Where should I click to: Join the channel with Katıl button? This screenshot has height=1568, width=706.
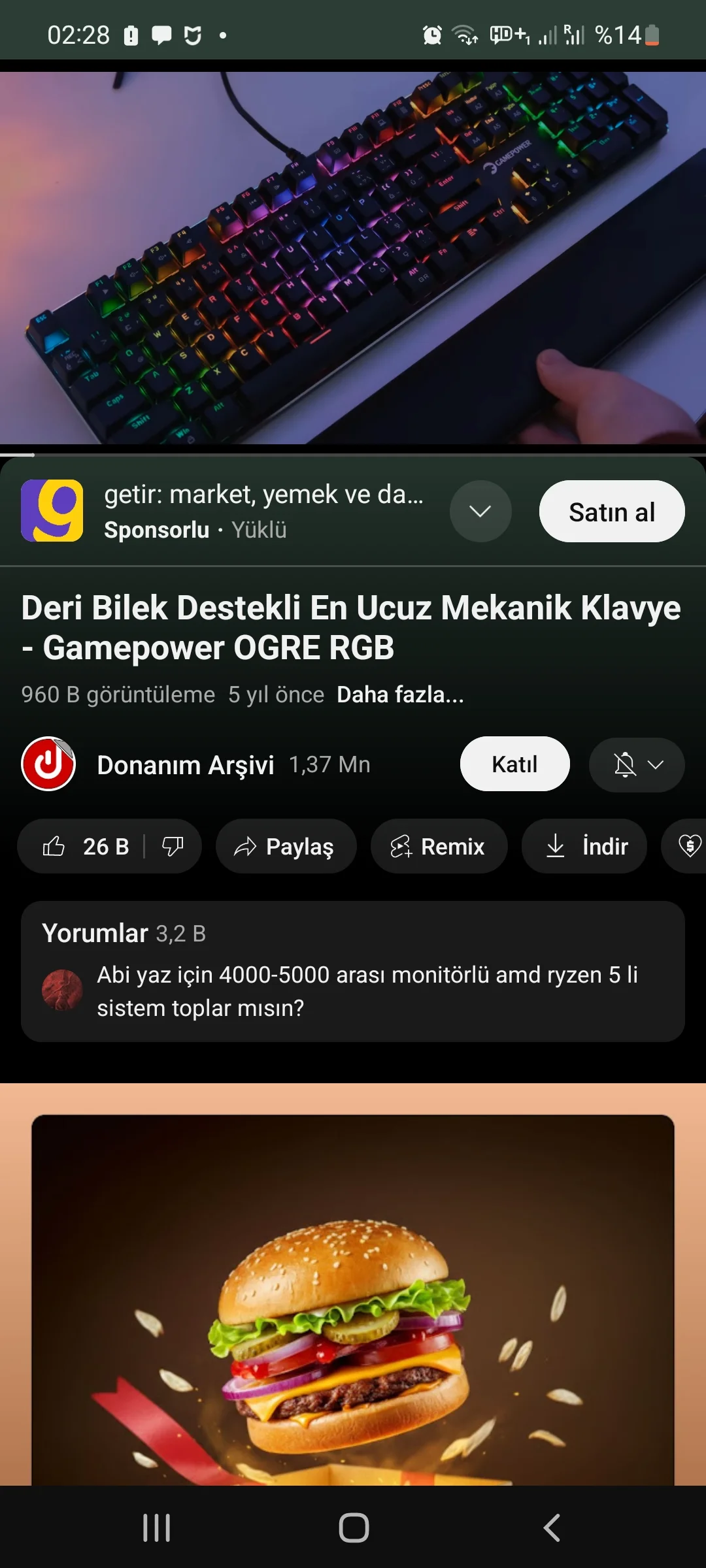click(x=514, y=764)
